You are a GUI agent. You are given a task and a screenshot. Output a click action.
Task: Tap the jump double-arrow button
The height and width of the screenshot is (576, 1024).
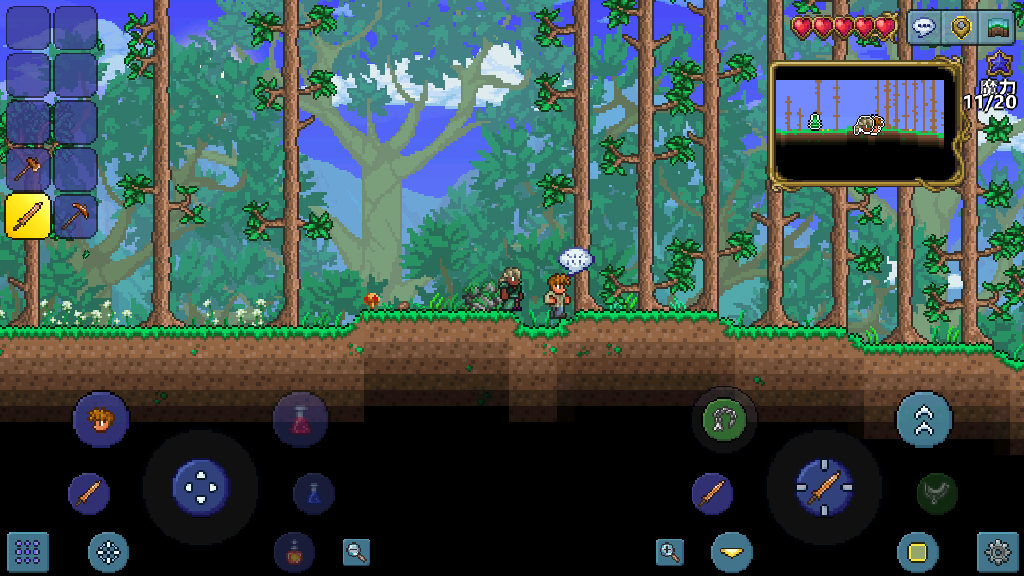(x=924, y=418)
